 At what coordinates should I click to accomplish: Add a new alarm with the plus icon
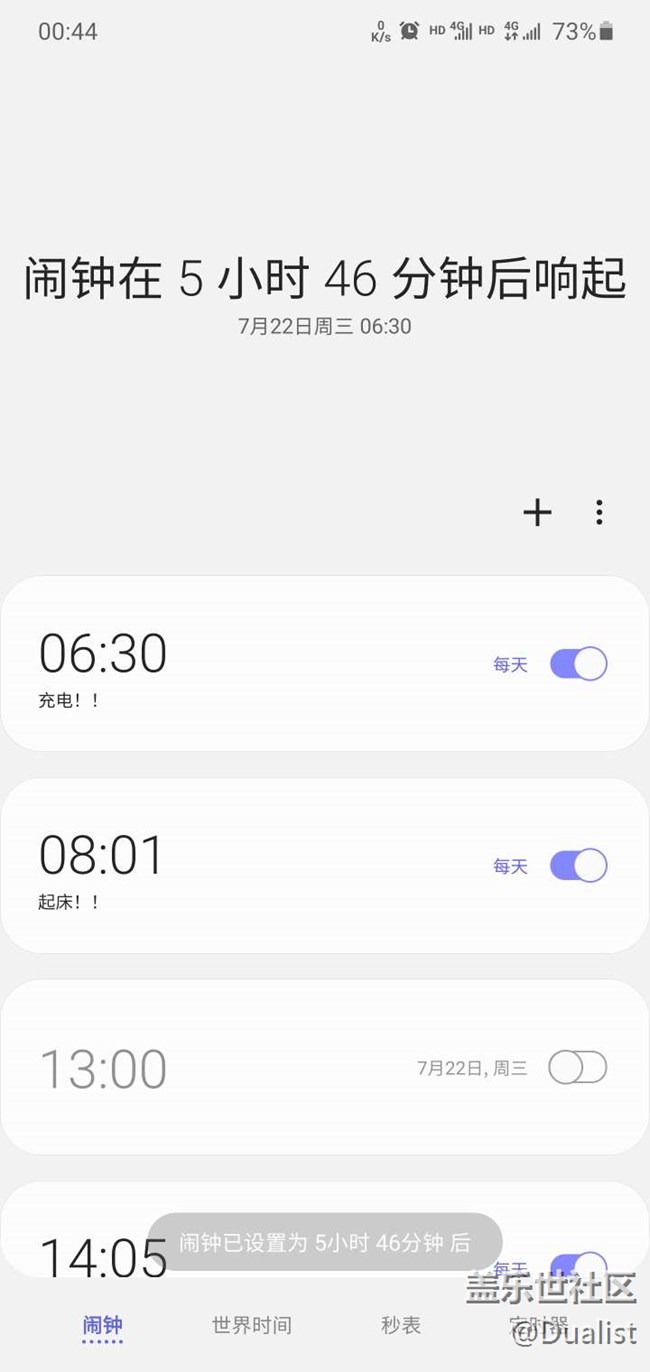click(537, 513)
